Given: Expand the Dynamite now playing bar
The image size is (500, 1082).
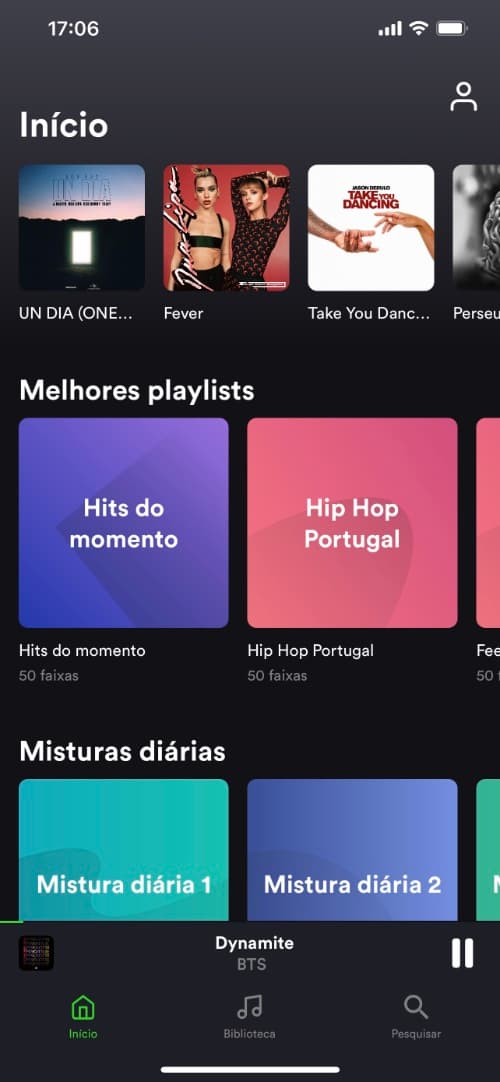Looking at the screenshot, I should click(x=250, y=954).
